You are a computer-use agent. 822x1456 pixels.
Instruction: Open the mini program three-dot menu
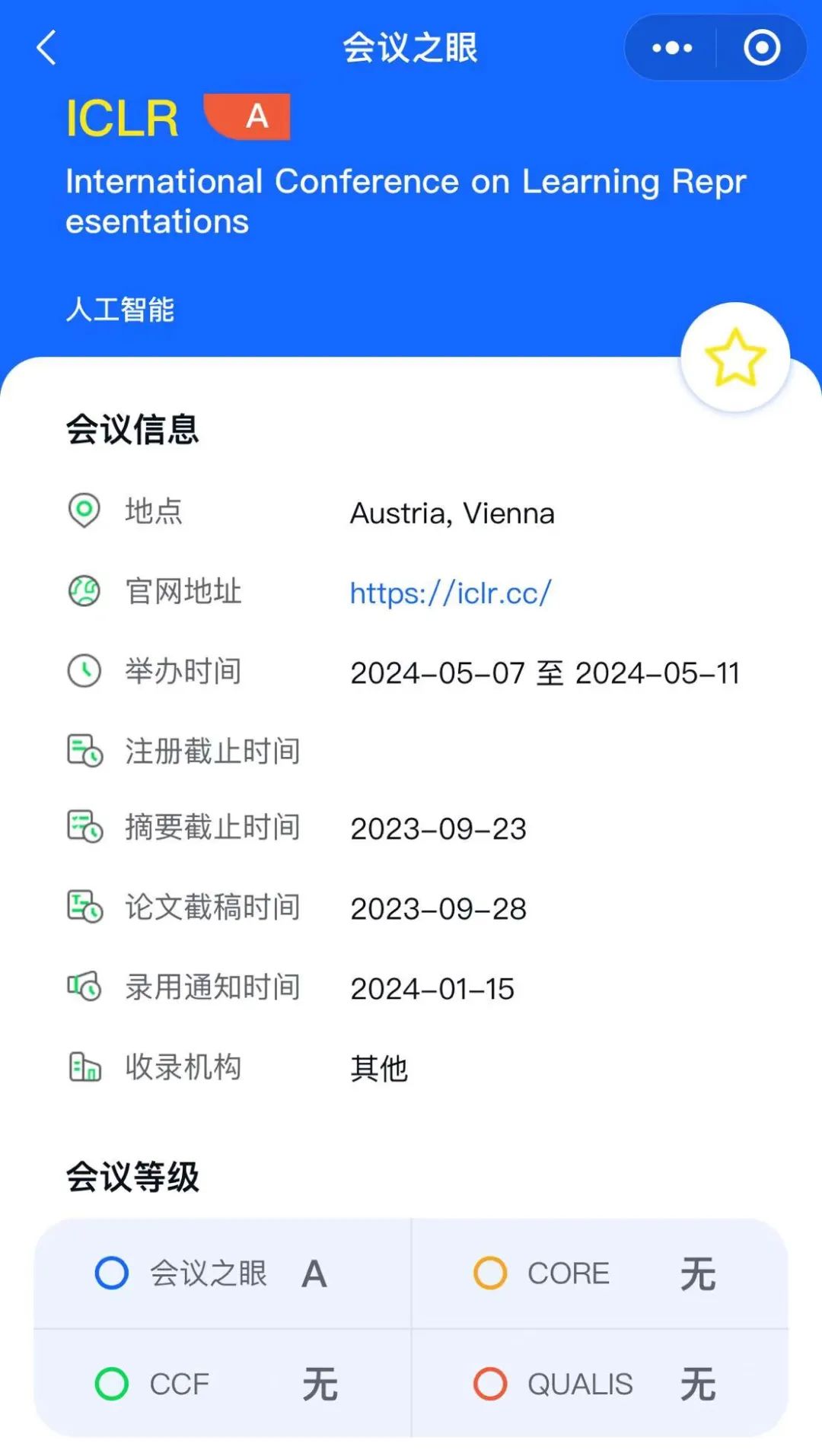pos(672,48)
